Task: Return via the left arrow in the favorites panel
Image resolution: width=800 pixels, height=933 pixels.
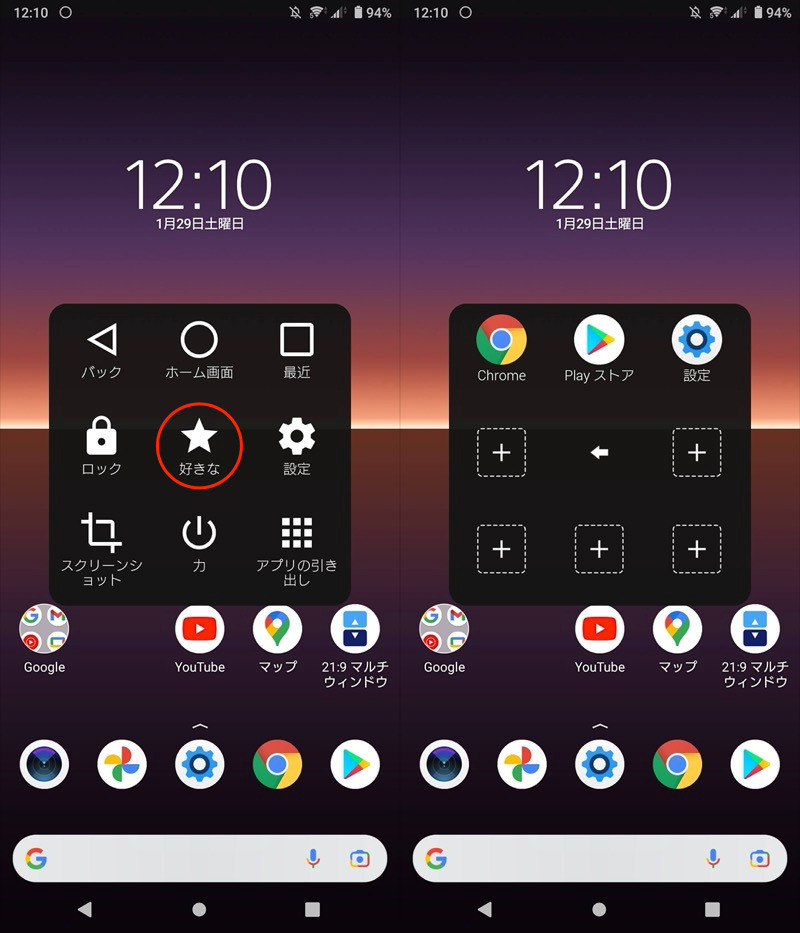Action: pyautogui.click(x=599, y=453)
